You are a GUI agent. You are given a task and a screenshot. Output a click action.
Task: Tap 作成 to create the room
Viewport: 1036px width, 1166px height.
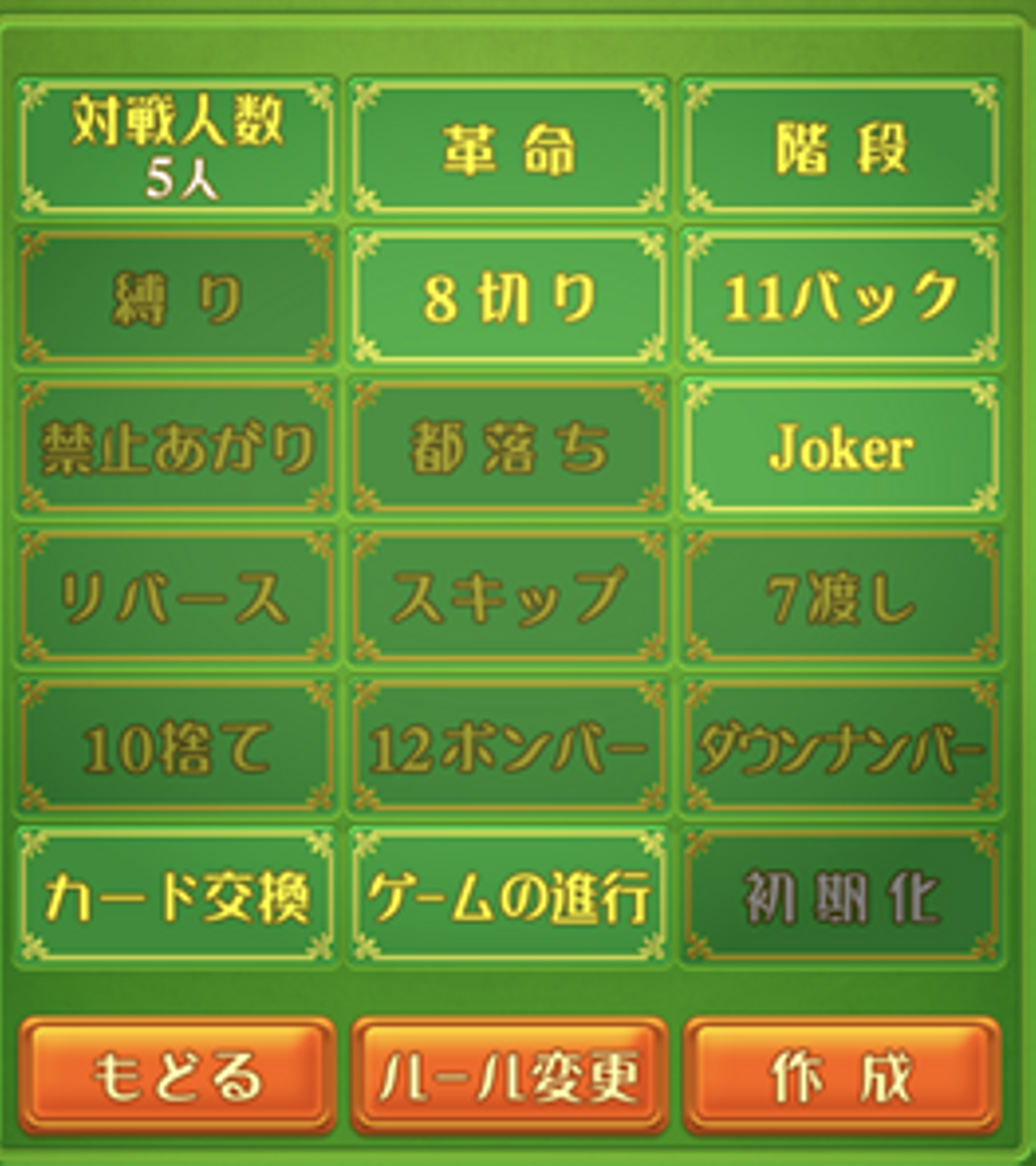[841, 1076]
